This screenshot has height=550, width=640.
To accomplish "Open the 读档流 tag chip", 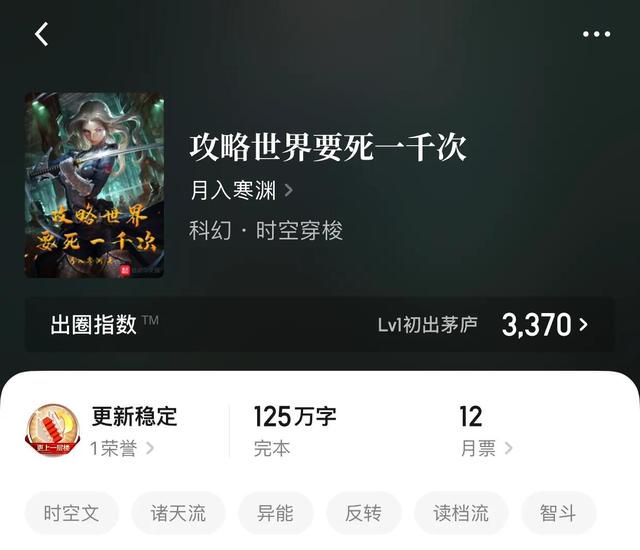I will coord(461,513).
